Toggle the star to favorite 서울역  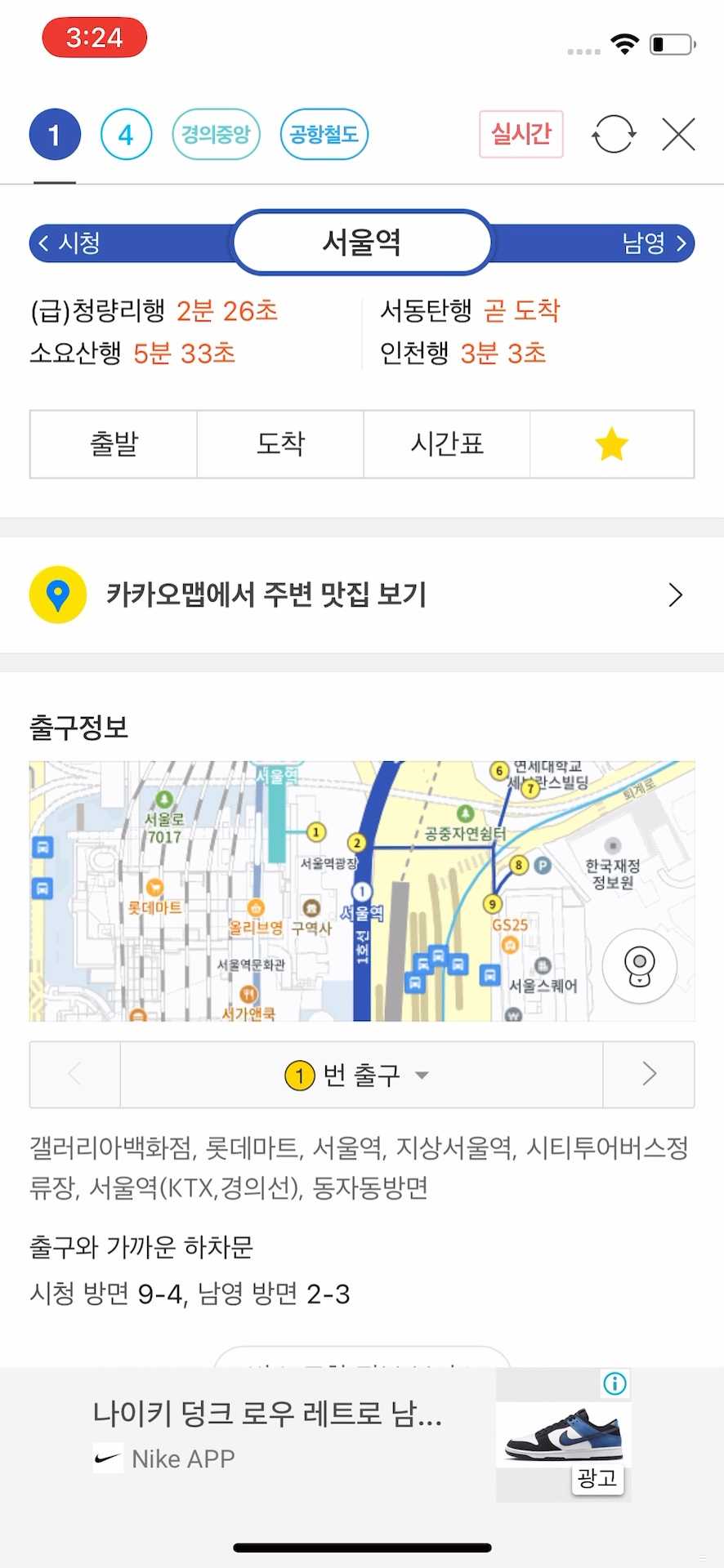click(x=612, y=443)
